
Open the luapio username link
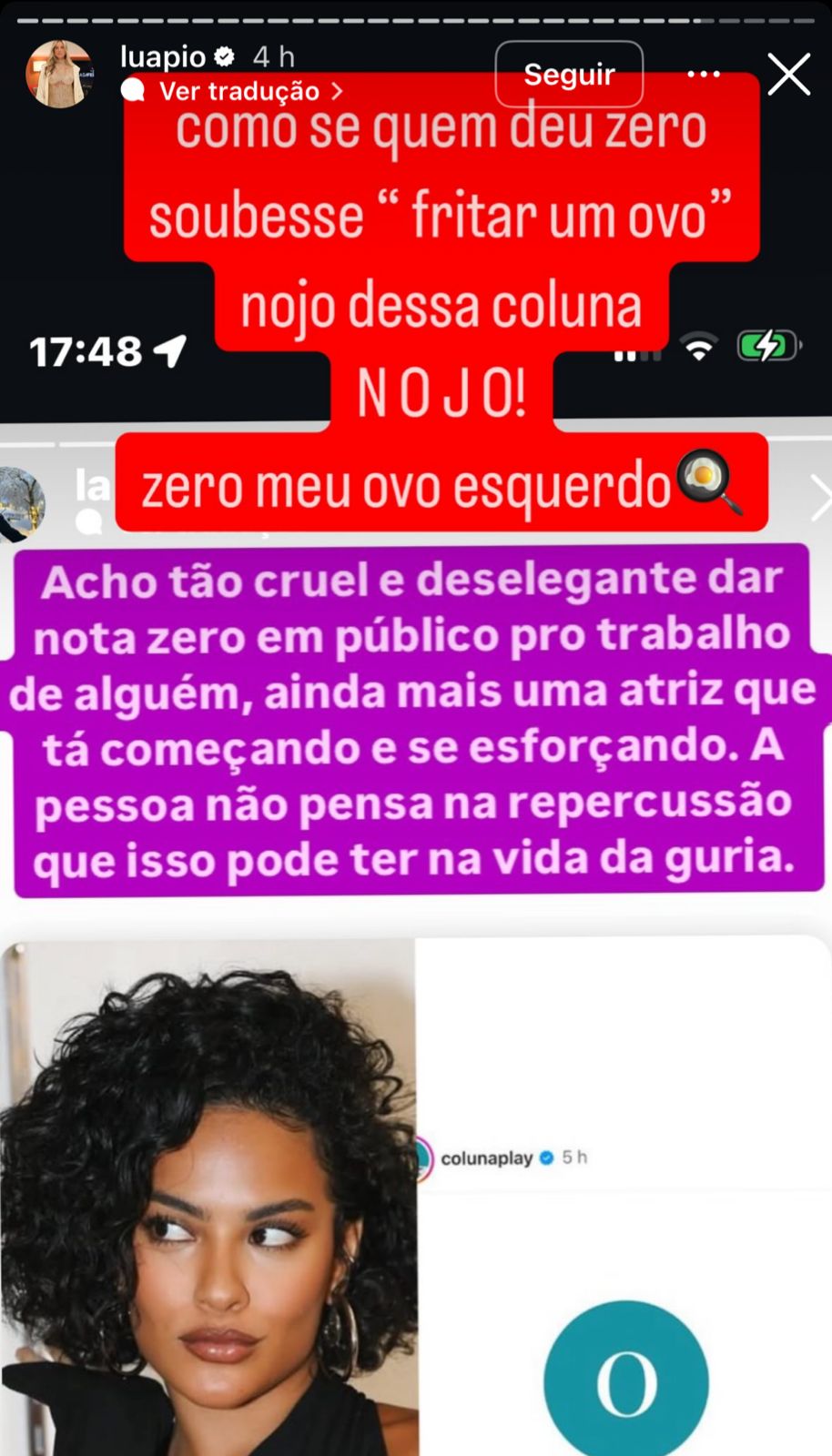click(x=164, y=56)
